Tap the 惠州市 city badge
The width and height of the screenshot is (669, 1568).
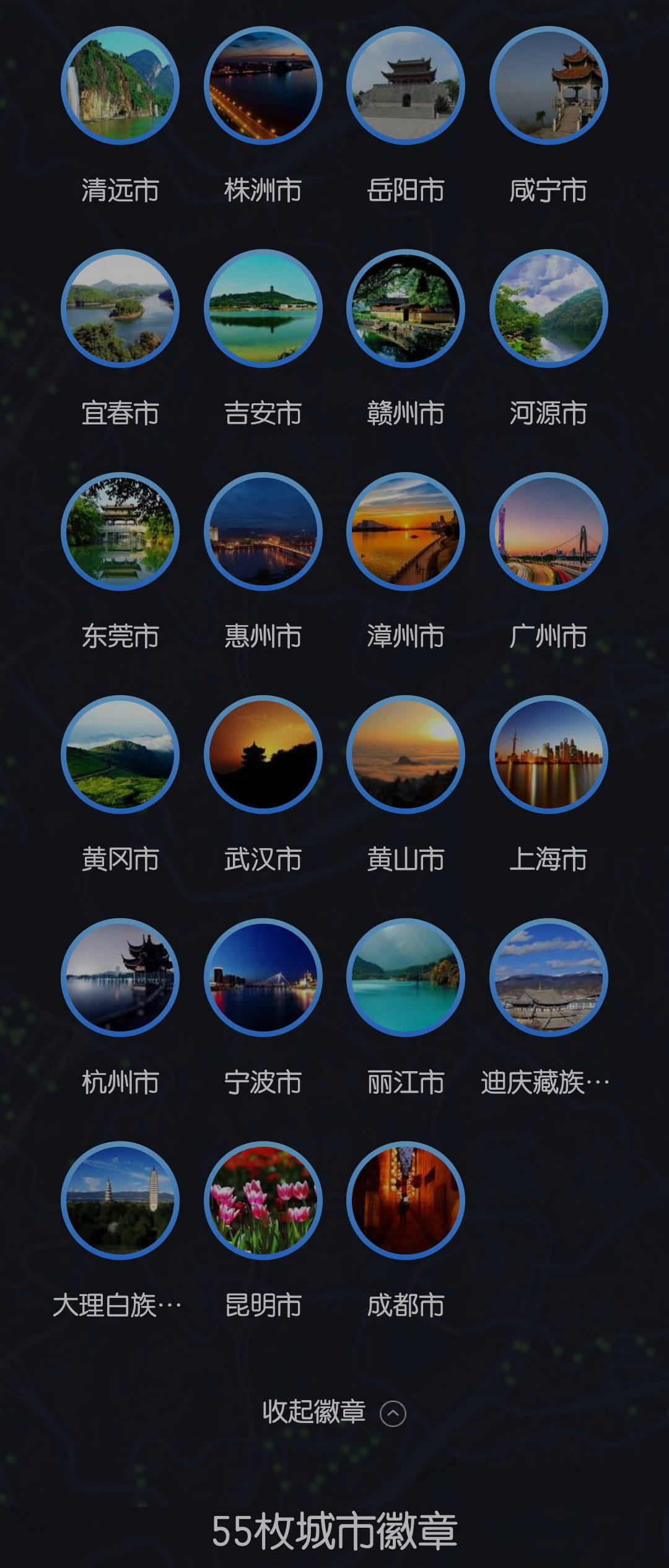(263, 532)
